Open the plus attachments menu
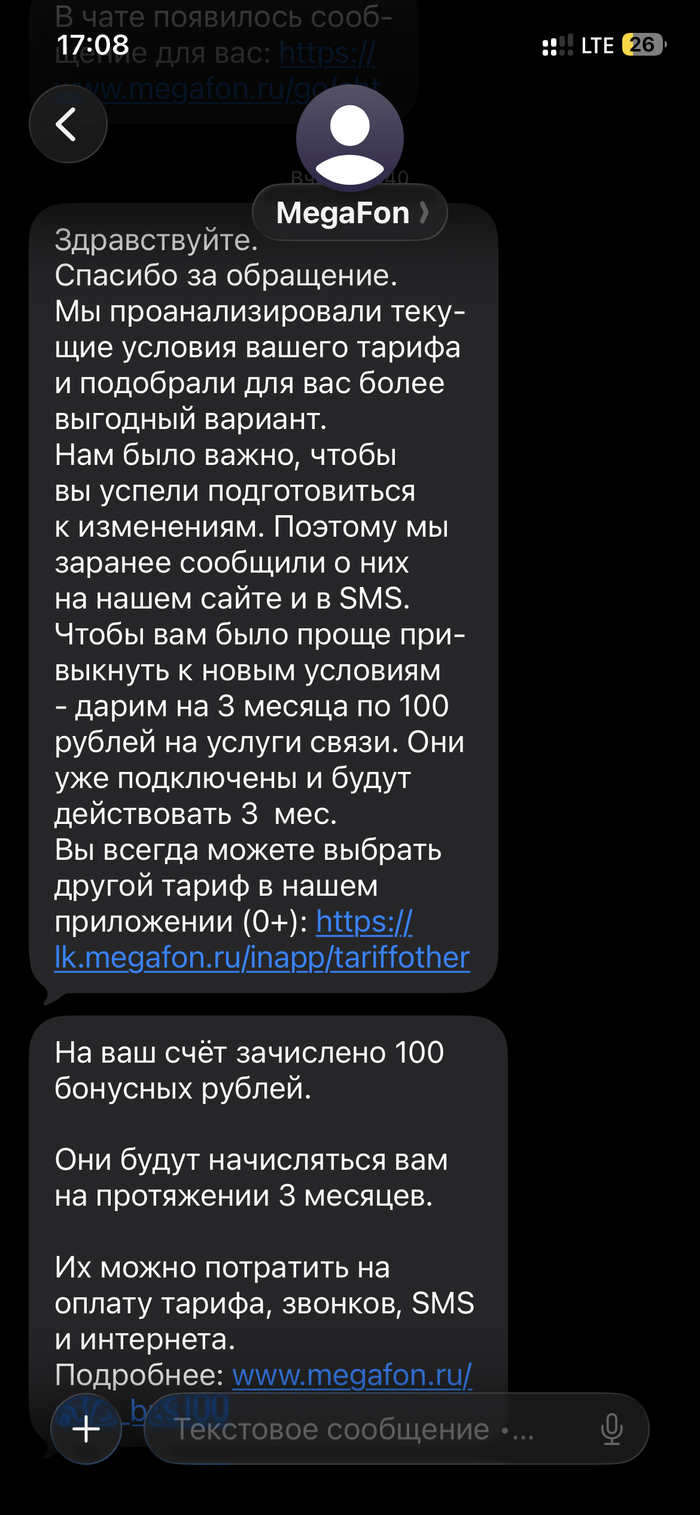Viewport: 700px width, 1515px height. 86,1429
